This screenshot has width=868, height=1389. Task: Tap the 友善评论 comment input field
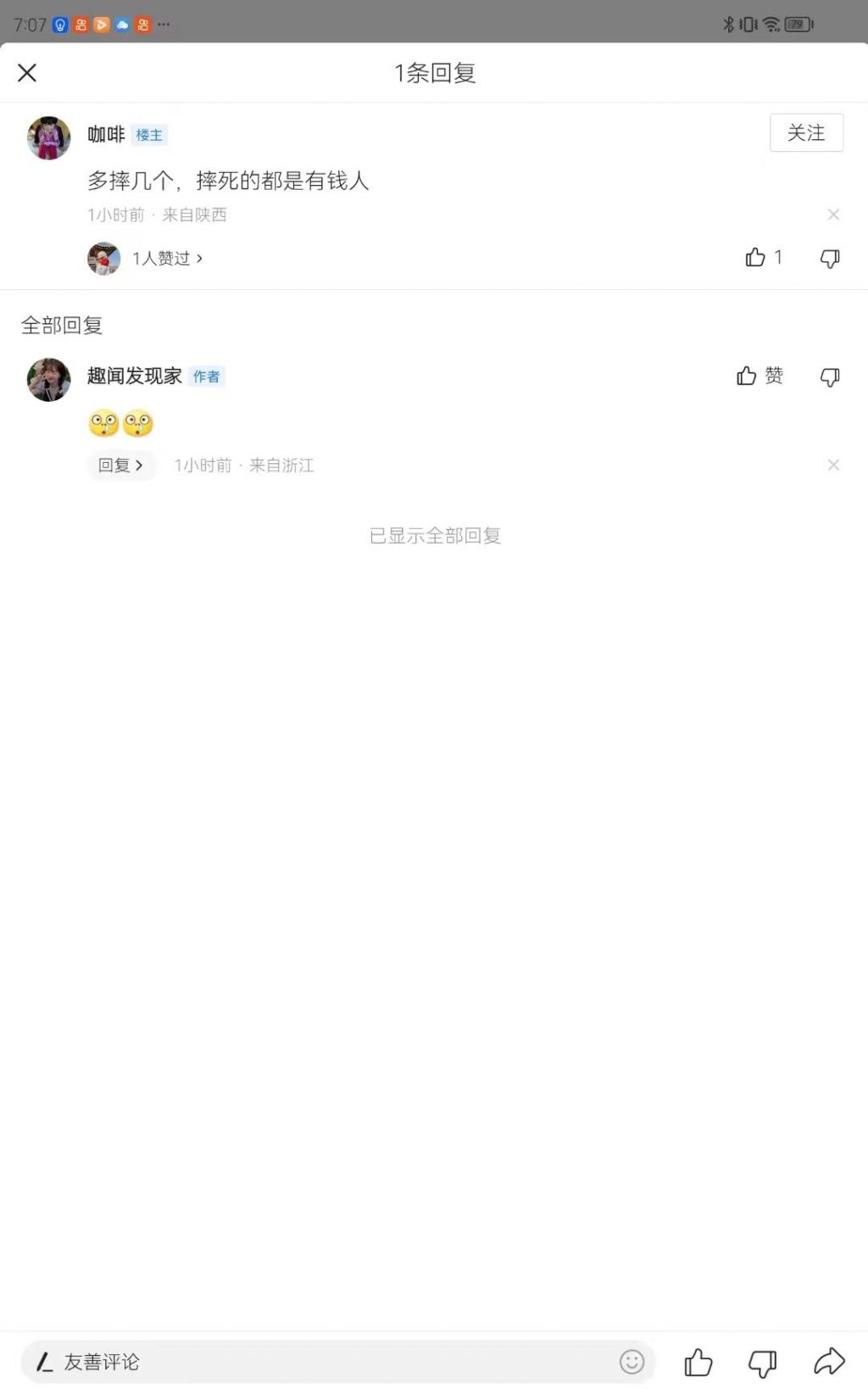322,1362
